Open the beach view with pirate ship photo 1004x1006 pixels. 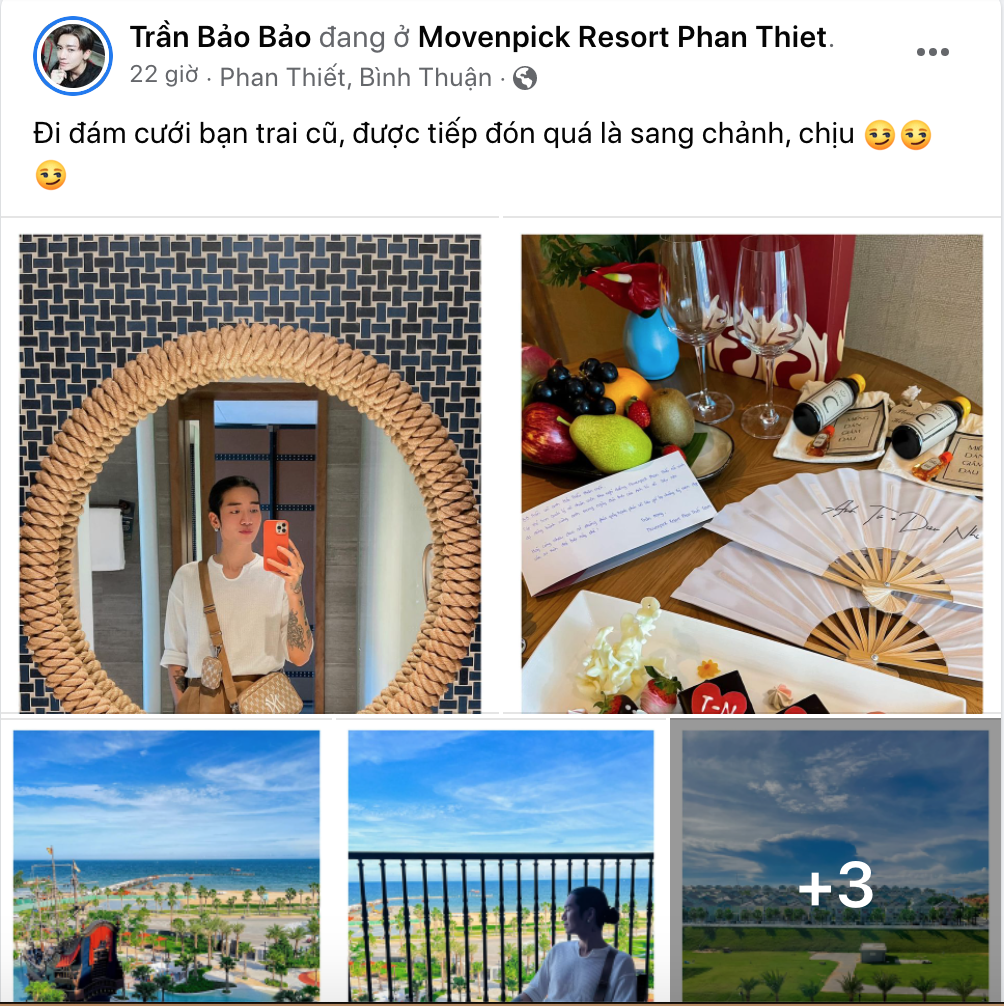tap(166, 865)
